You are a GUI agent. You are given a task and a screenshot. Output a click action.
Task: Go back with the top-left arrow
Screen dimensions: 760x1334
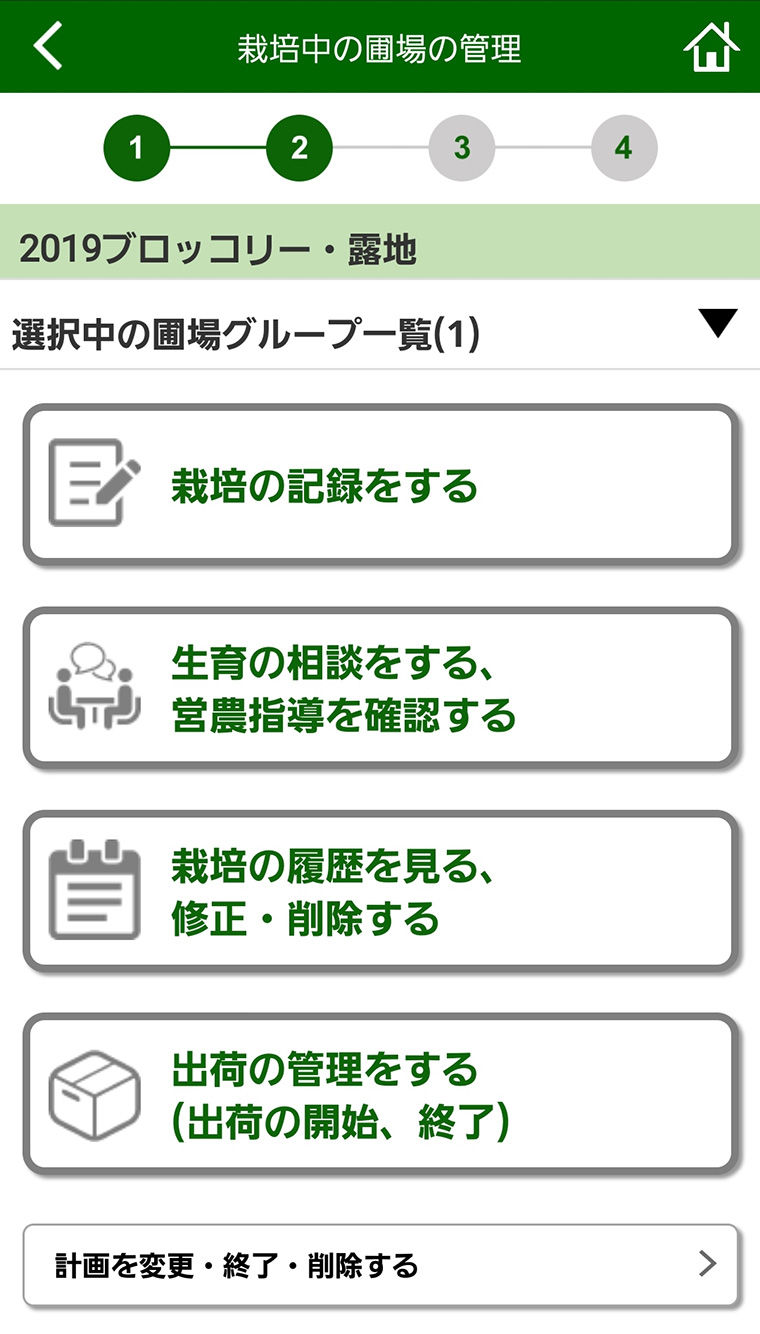click(48, 47)
